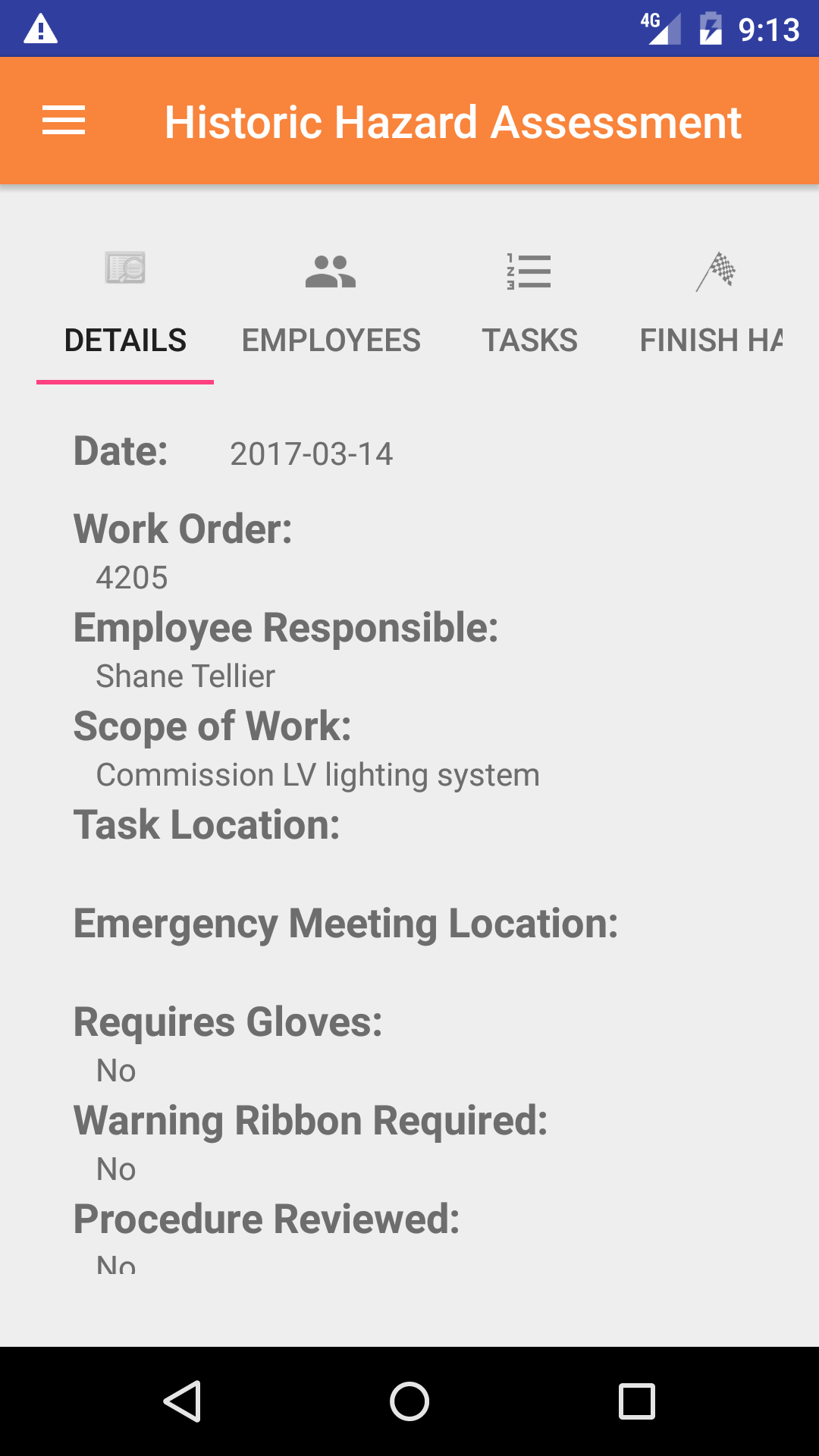The width and height of the screenshot is (819, 1456).
Task: Tap the system home button
Action: click(409, 1401)
